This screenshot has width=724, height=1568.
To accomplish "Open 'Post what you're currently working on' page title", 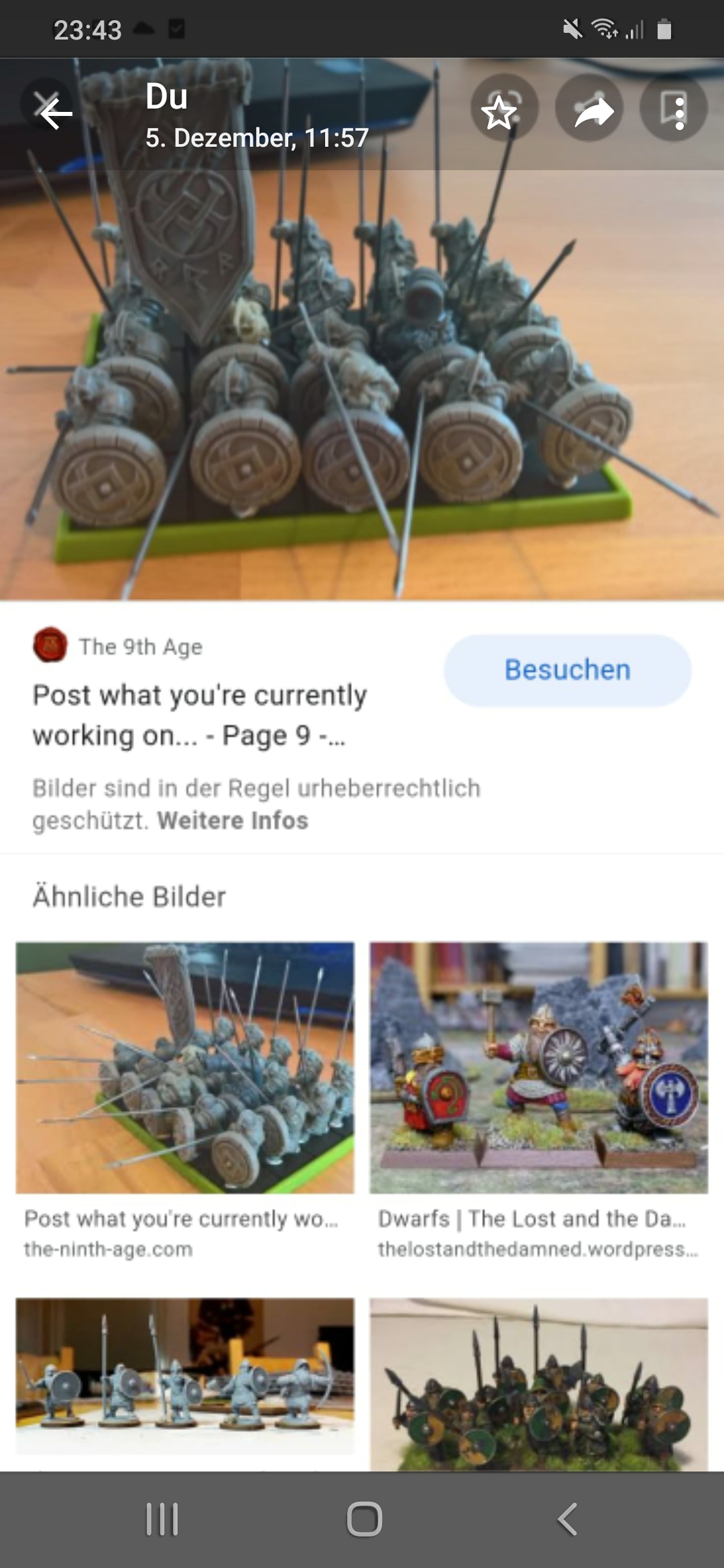I will (200, 715).
